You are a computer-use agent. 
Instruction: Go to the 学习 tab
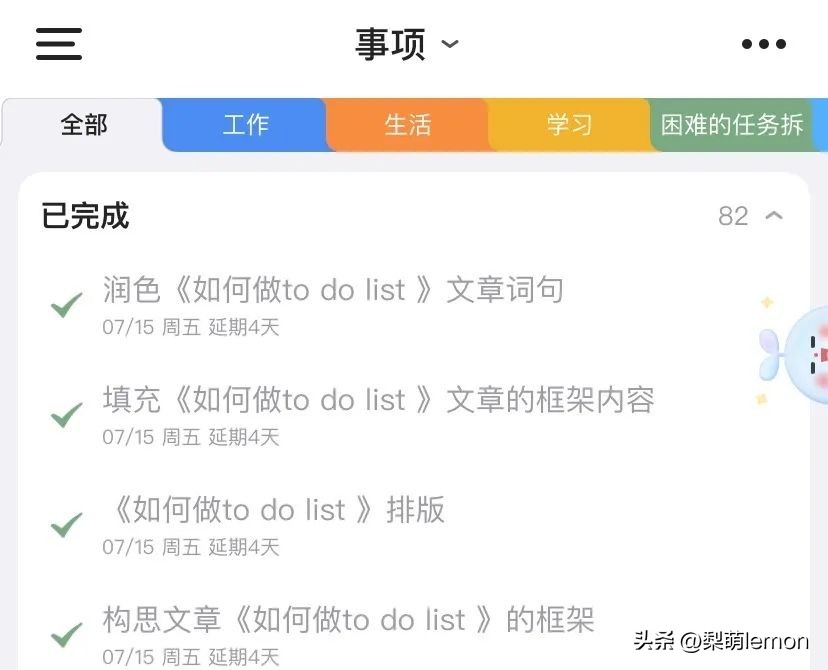click(x=569, y=125)
